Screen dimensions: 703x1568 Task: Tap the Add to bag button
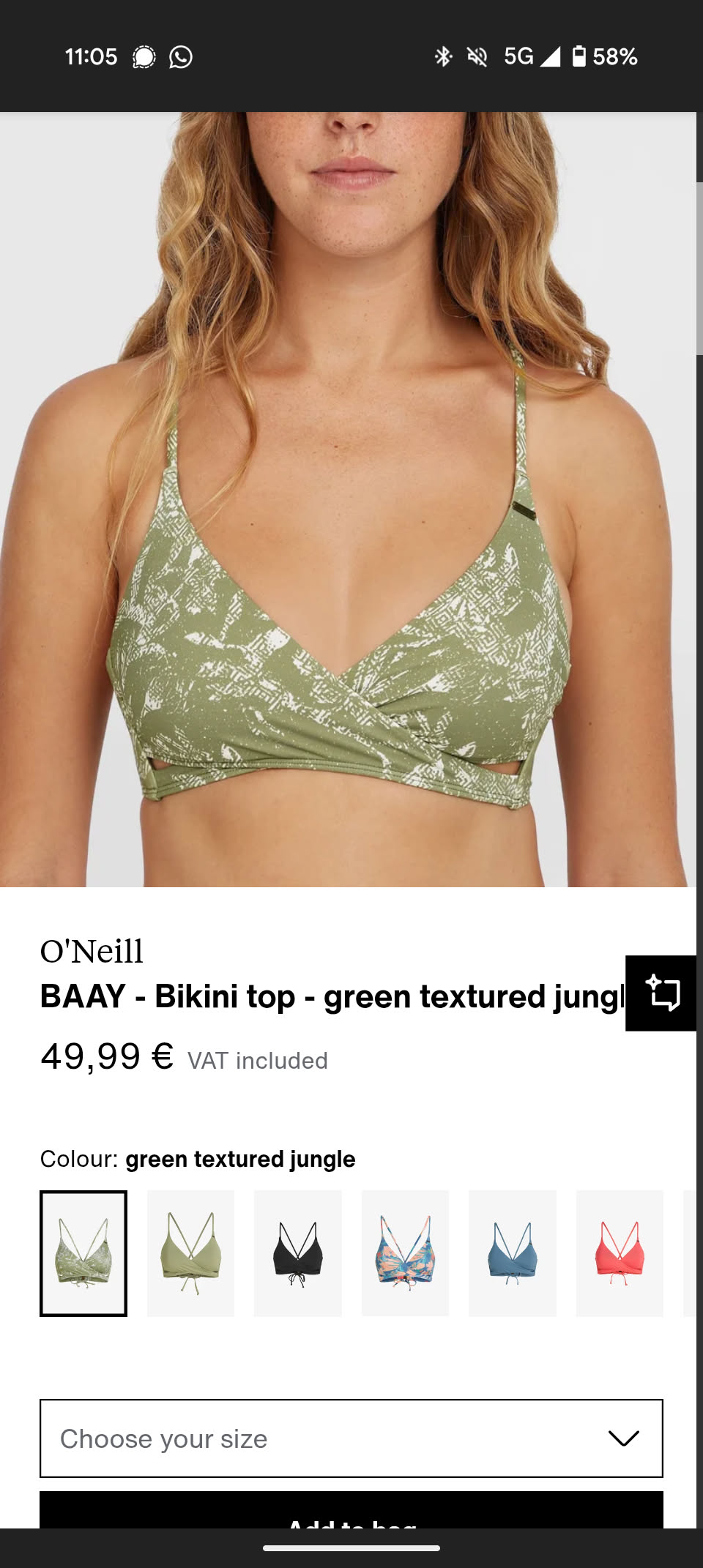coord(351,1512)
